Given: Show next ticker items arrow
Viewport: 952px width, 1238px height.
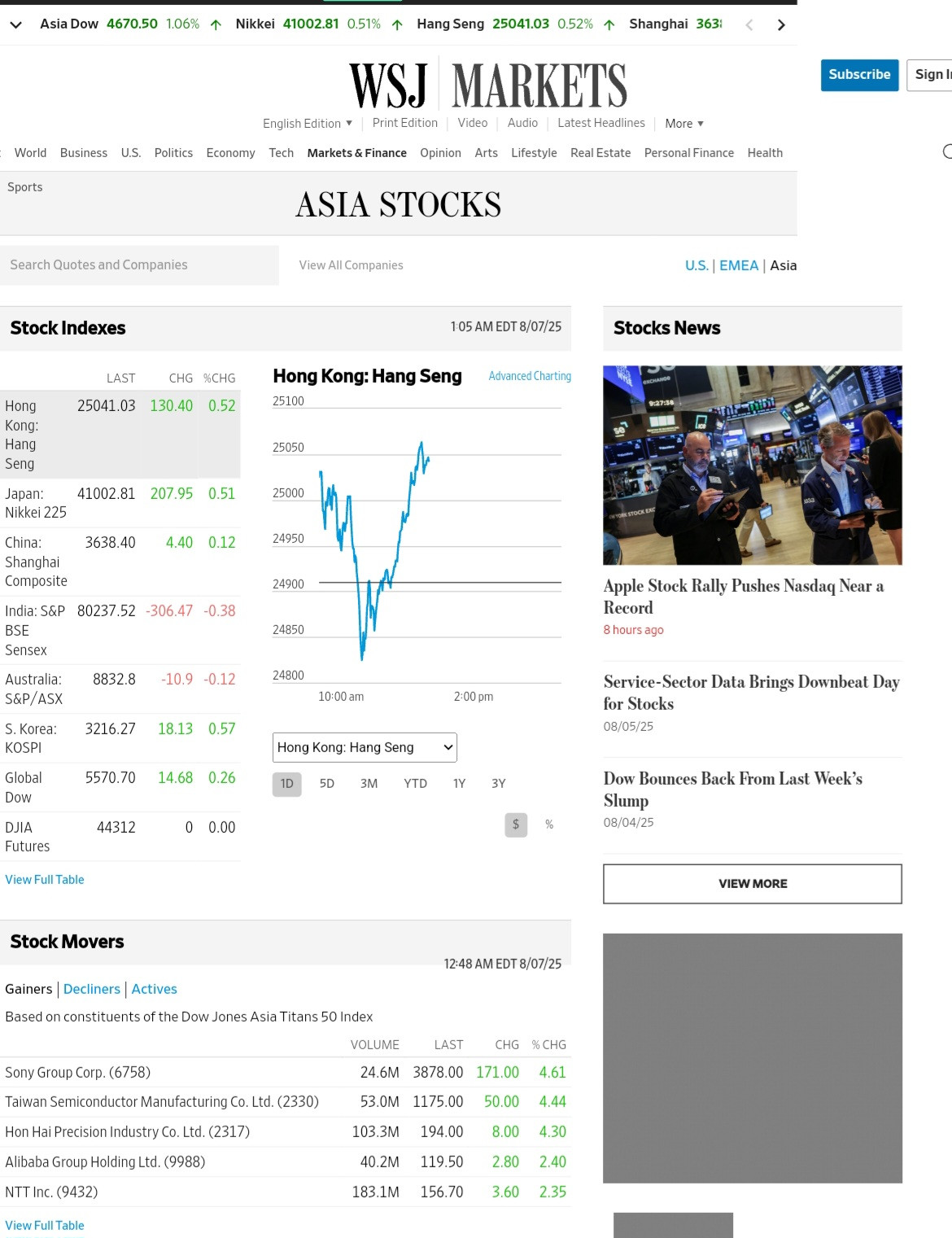Looking at the screenshot, I should 781,24.
